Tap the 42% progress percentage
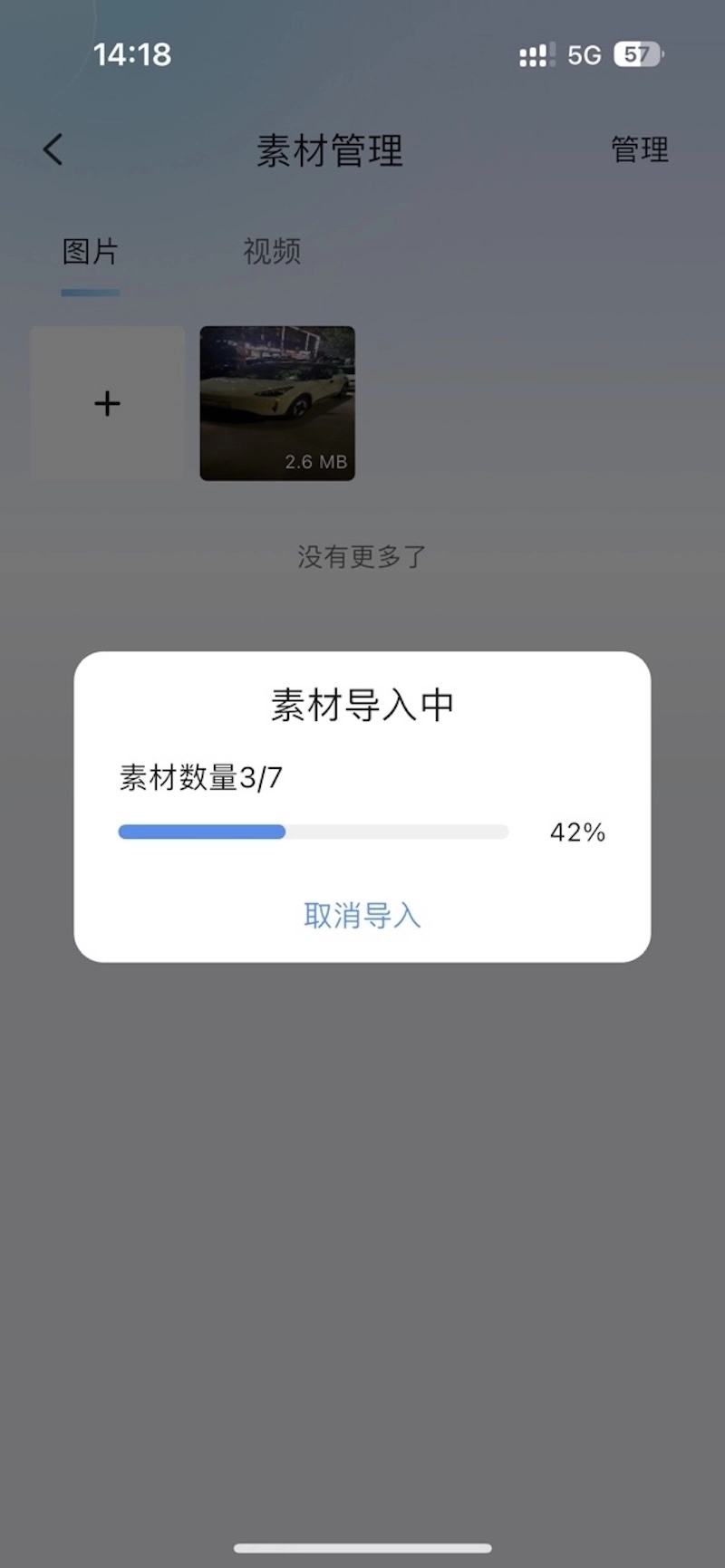The height and width of the screenshot is (1568, 725). point(576,832)
